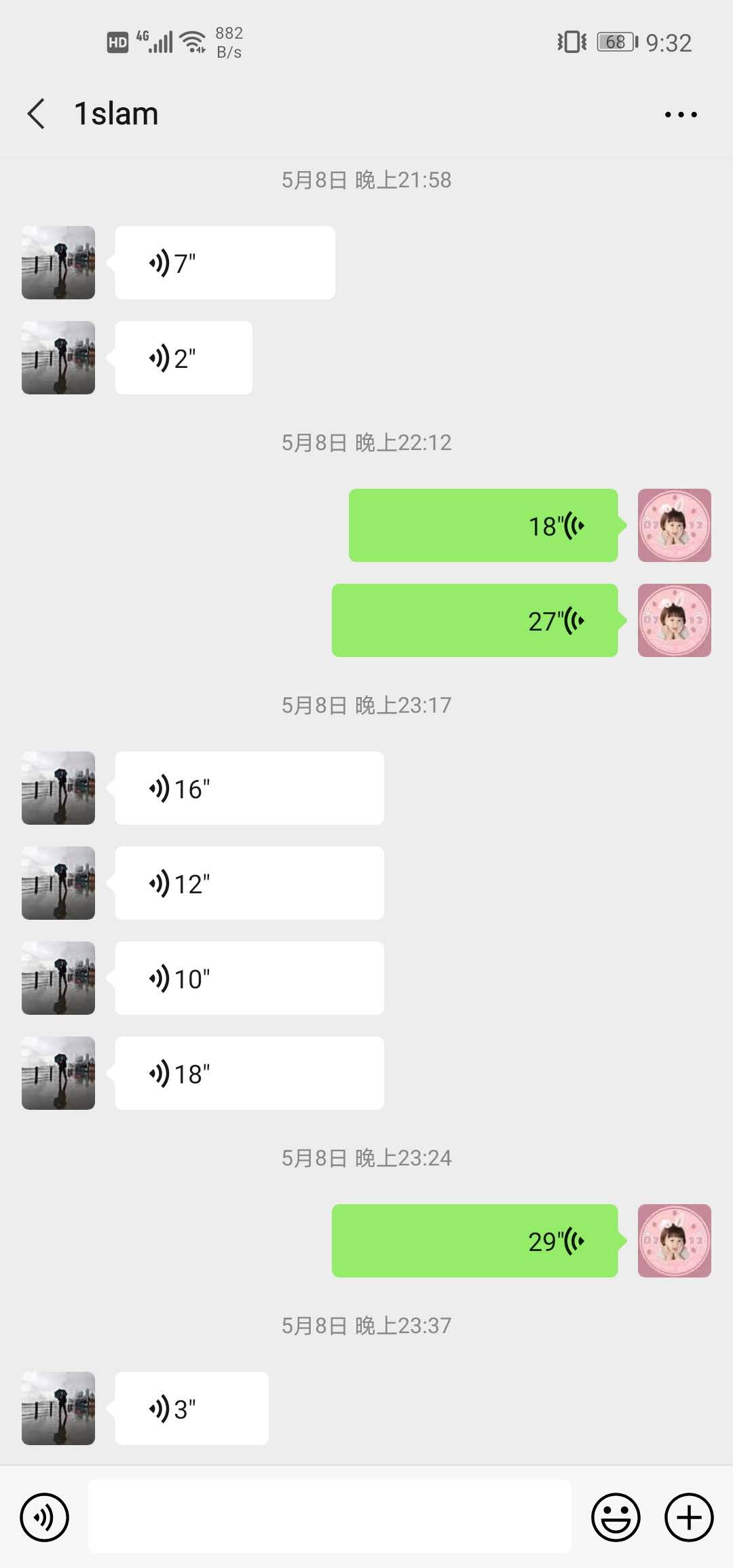733x1568 pixels.
Task: Open the emoji picker
Action: point(616,1517)
